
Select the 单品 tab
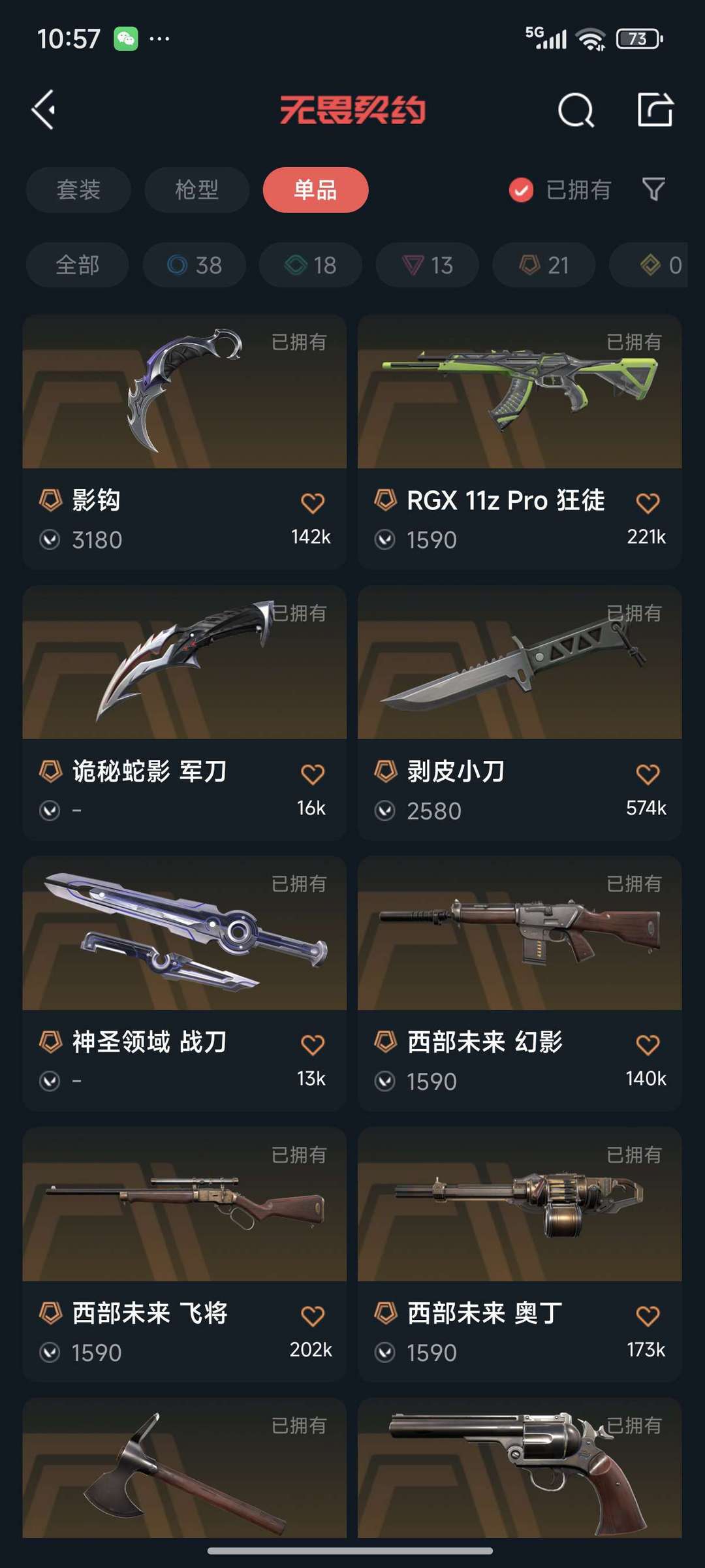tap(315, 190)
